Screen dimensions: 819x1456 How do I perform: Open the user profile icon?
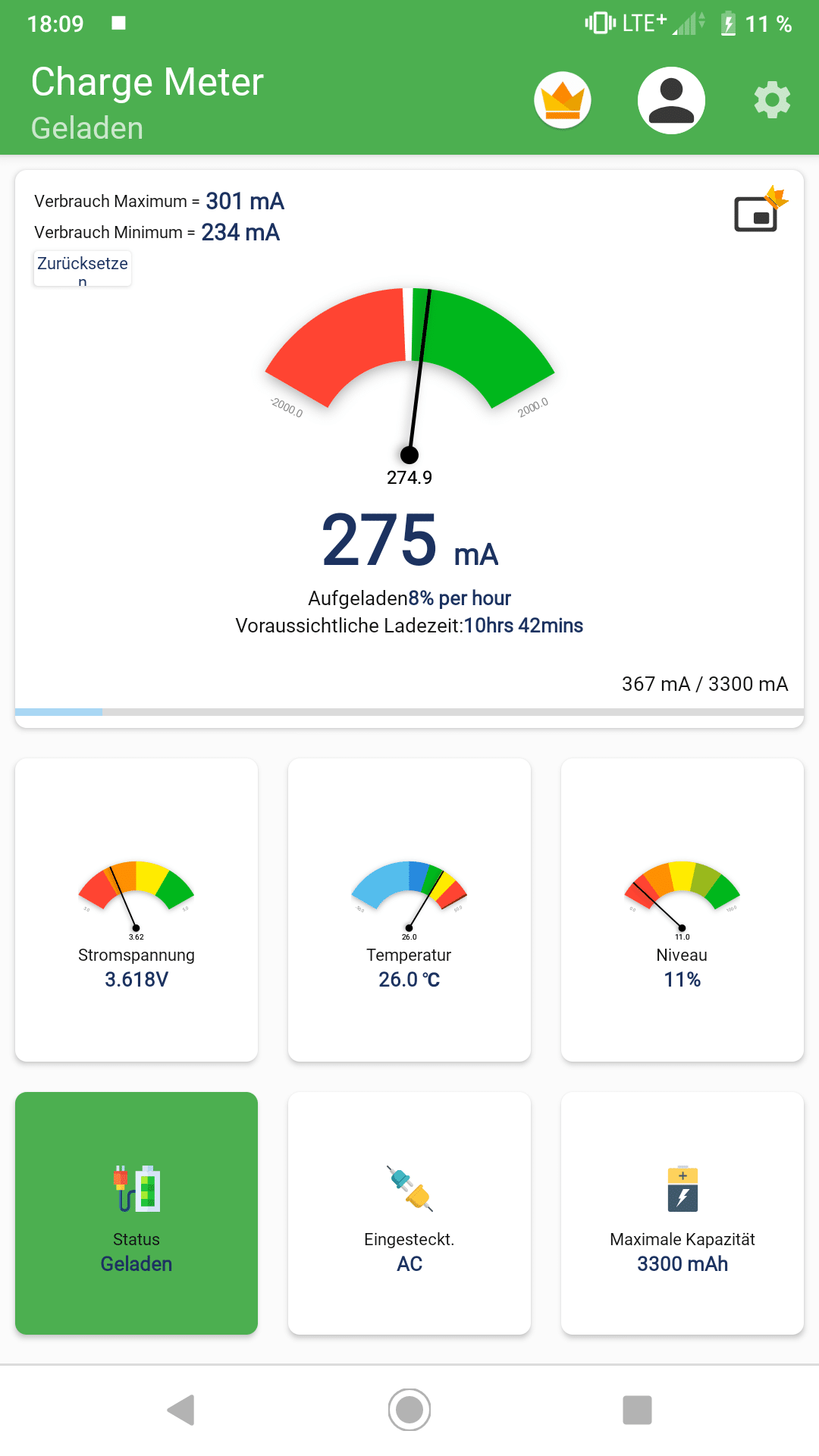coord(671,100)
